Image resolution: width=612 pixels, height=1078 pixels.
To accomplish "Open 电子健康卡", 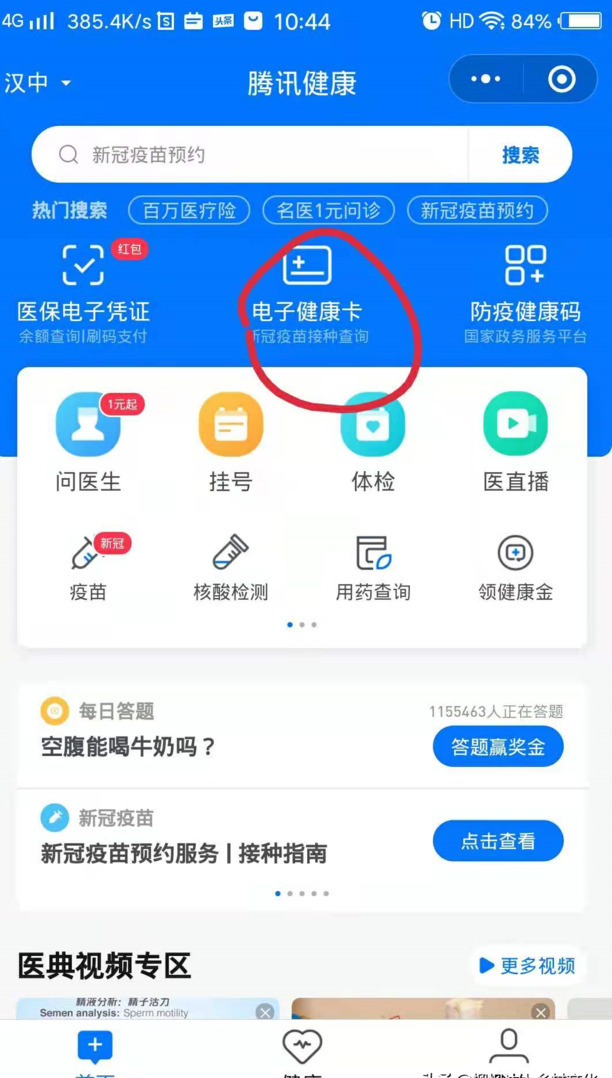I will coord(308,292).
